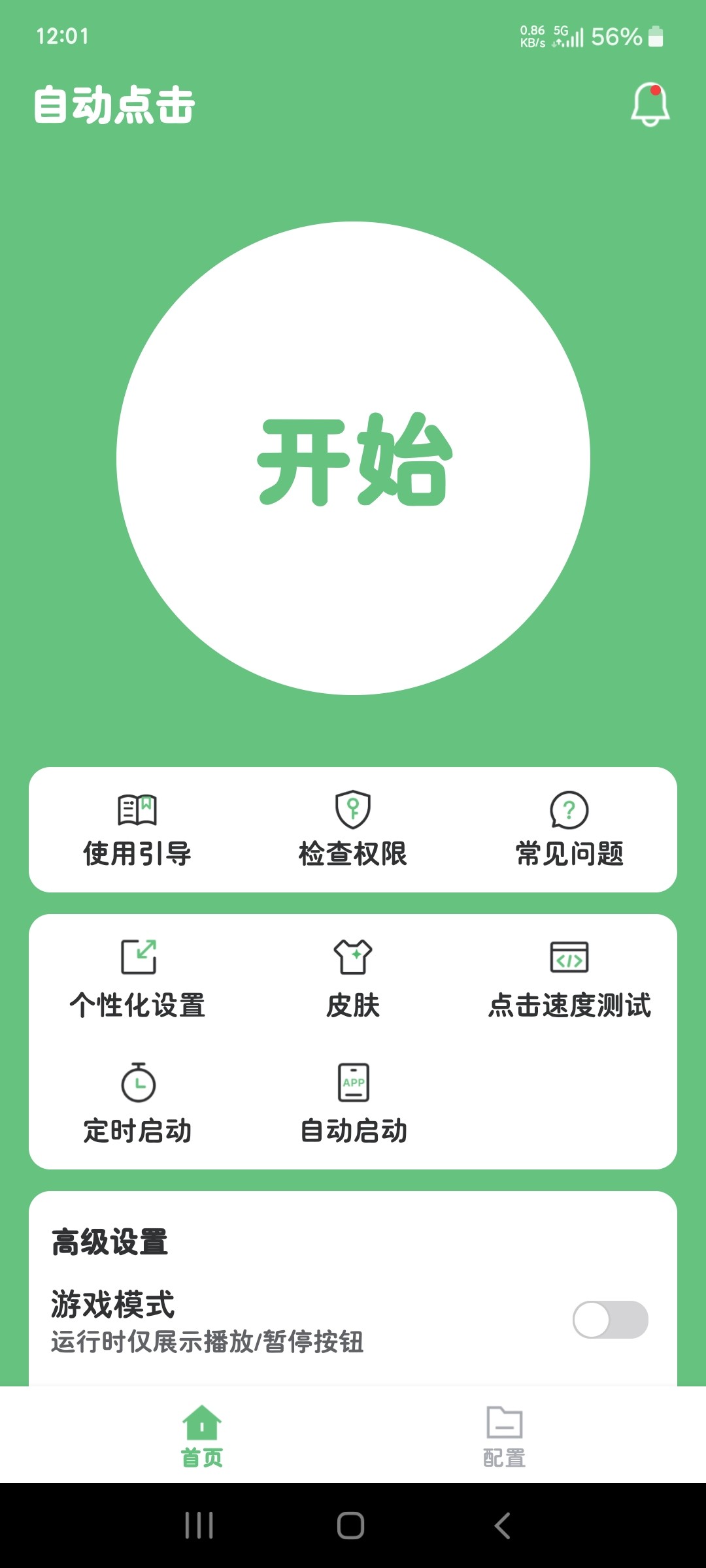706x1568 pixels.
Task: Open 定时启动 scheduled start
Action: coord(137,1104)
